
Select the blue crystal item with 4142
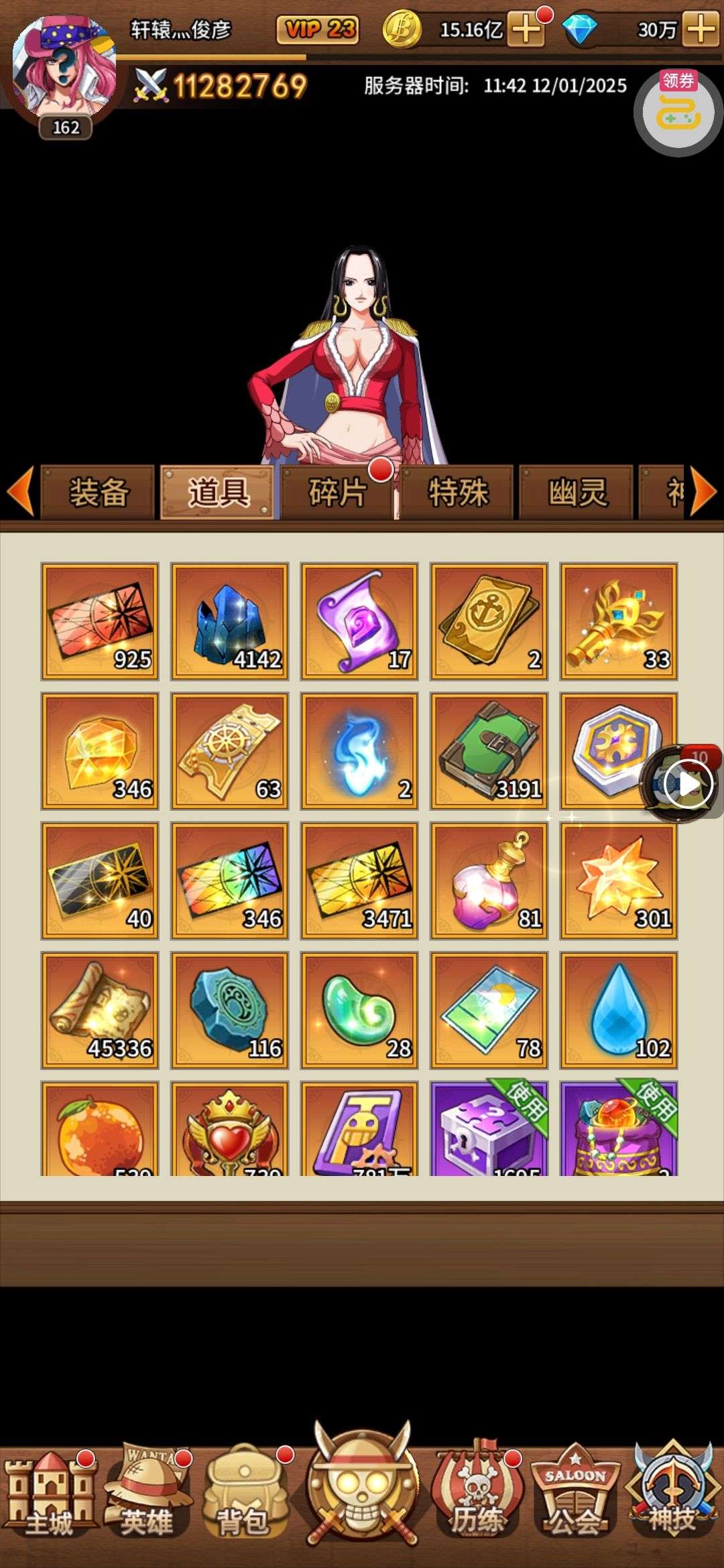(x=229, y=622)
